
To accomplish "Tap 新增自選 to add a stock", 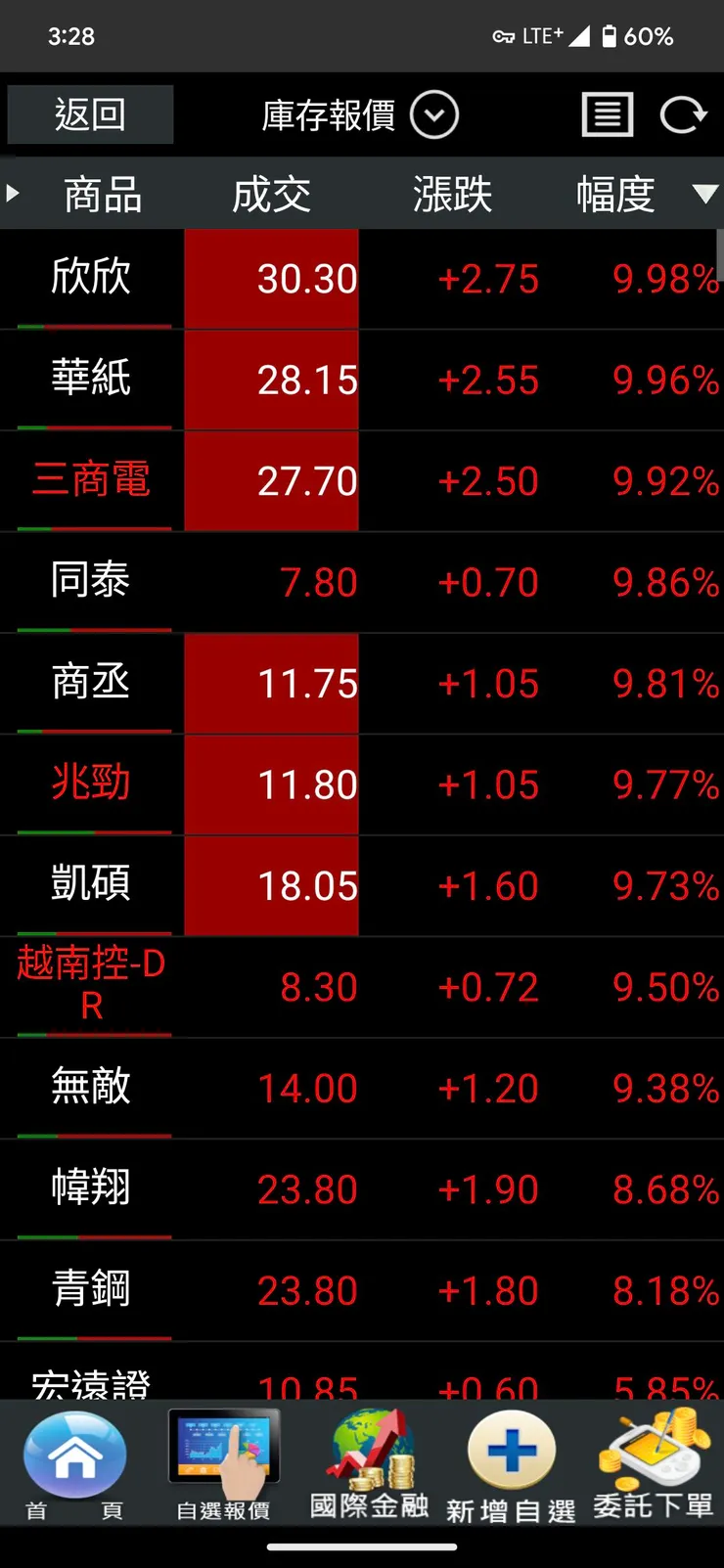I will point(511,1464).
